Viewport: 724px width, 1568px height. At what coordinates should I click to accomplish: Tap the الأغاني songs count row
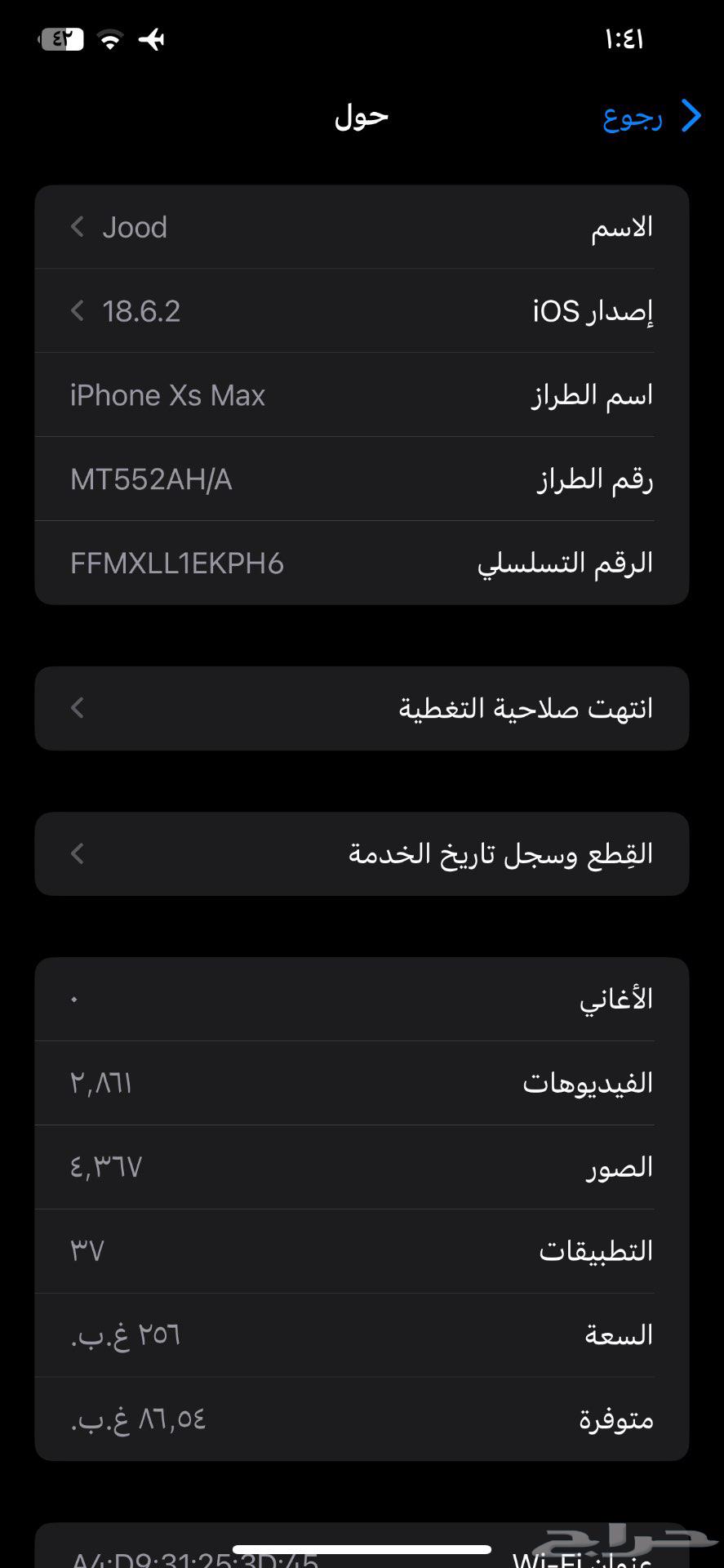coord(362,1000)
